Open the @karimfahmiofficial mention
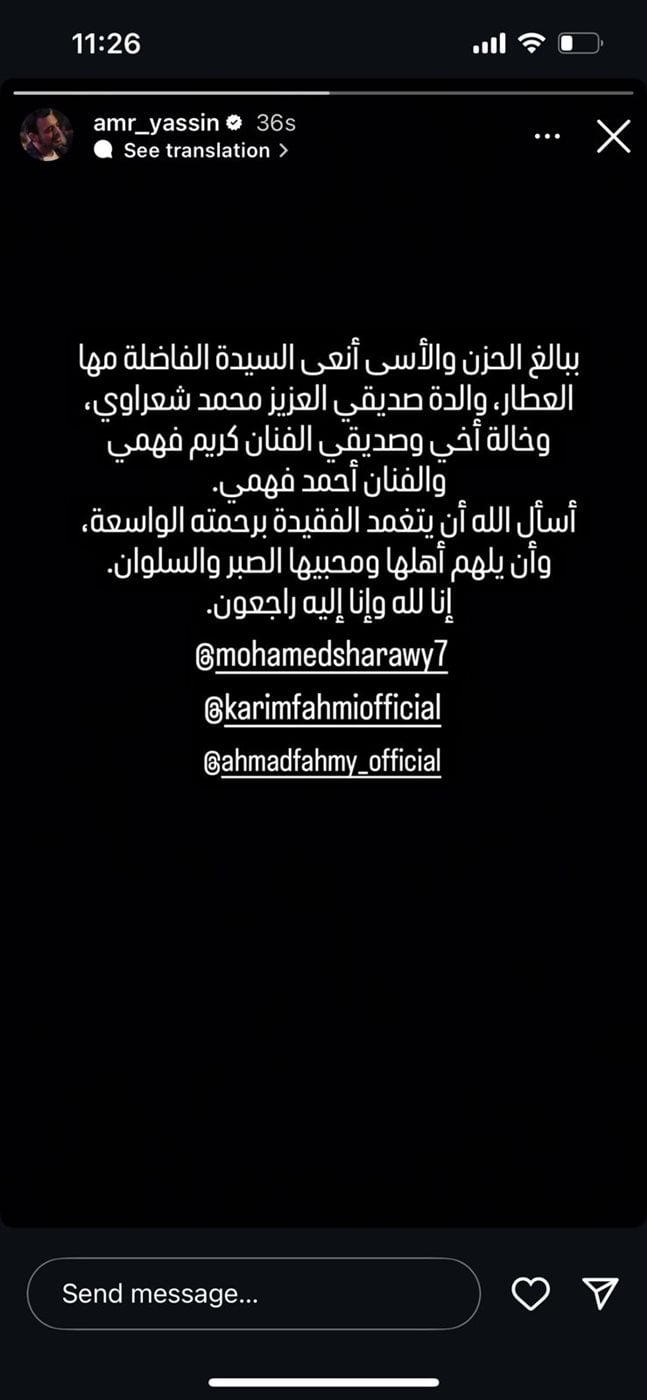Screen dimensions: 647x1400 click(x=321, y=710)
